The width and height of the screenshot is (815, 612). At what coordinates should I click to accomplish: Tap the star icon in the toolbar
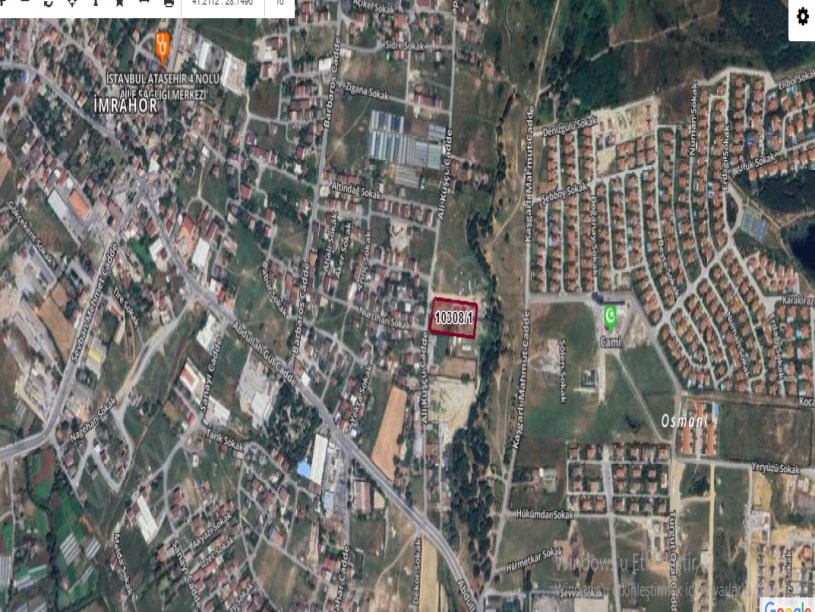[x=119, y=3]
